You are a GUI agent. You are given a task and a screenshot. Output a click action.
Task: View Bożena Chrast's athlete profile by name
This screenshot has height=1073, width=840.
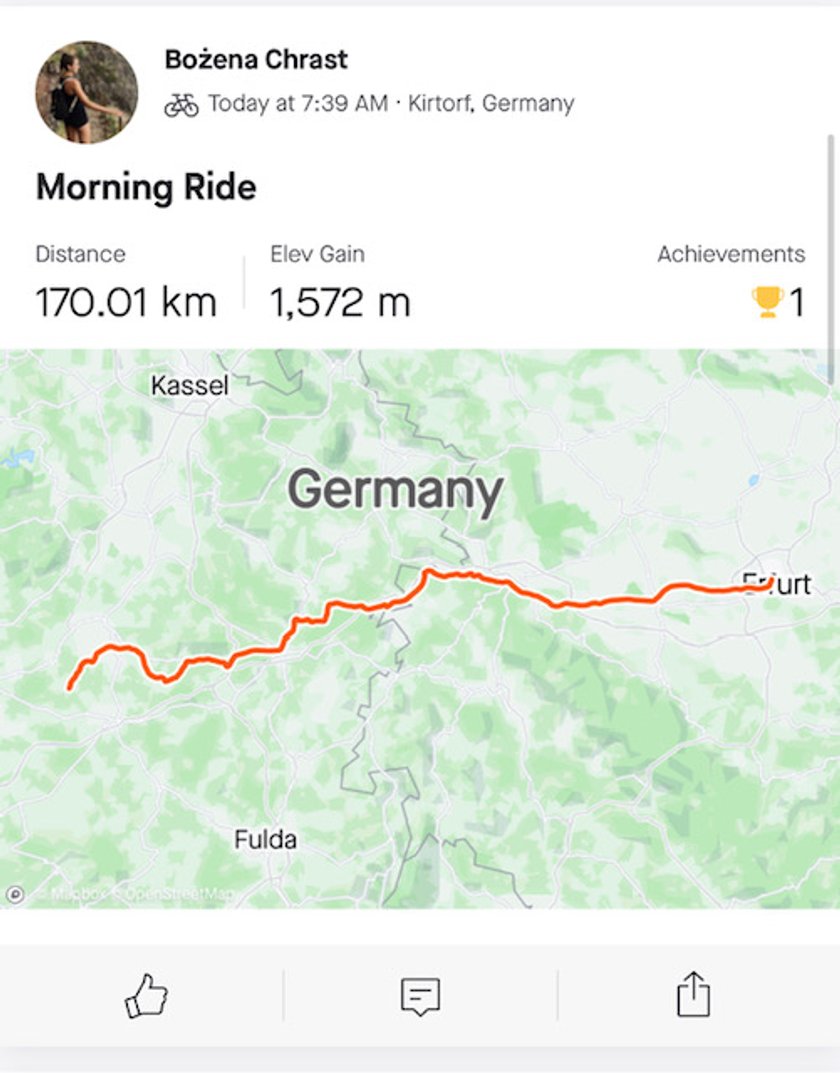tap(256, 60)
